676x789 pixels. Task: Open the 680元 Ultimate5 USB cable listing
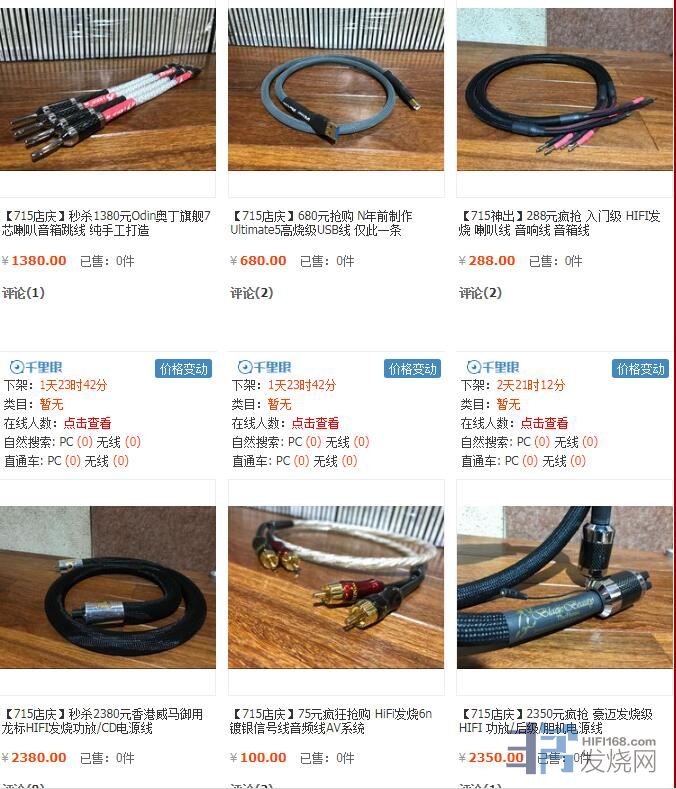(x=336, y=90)
